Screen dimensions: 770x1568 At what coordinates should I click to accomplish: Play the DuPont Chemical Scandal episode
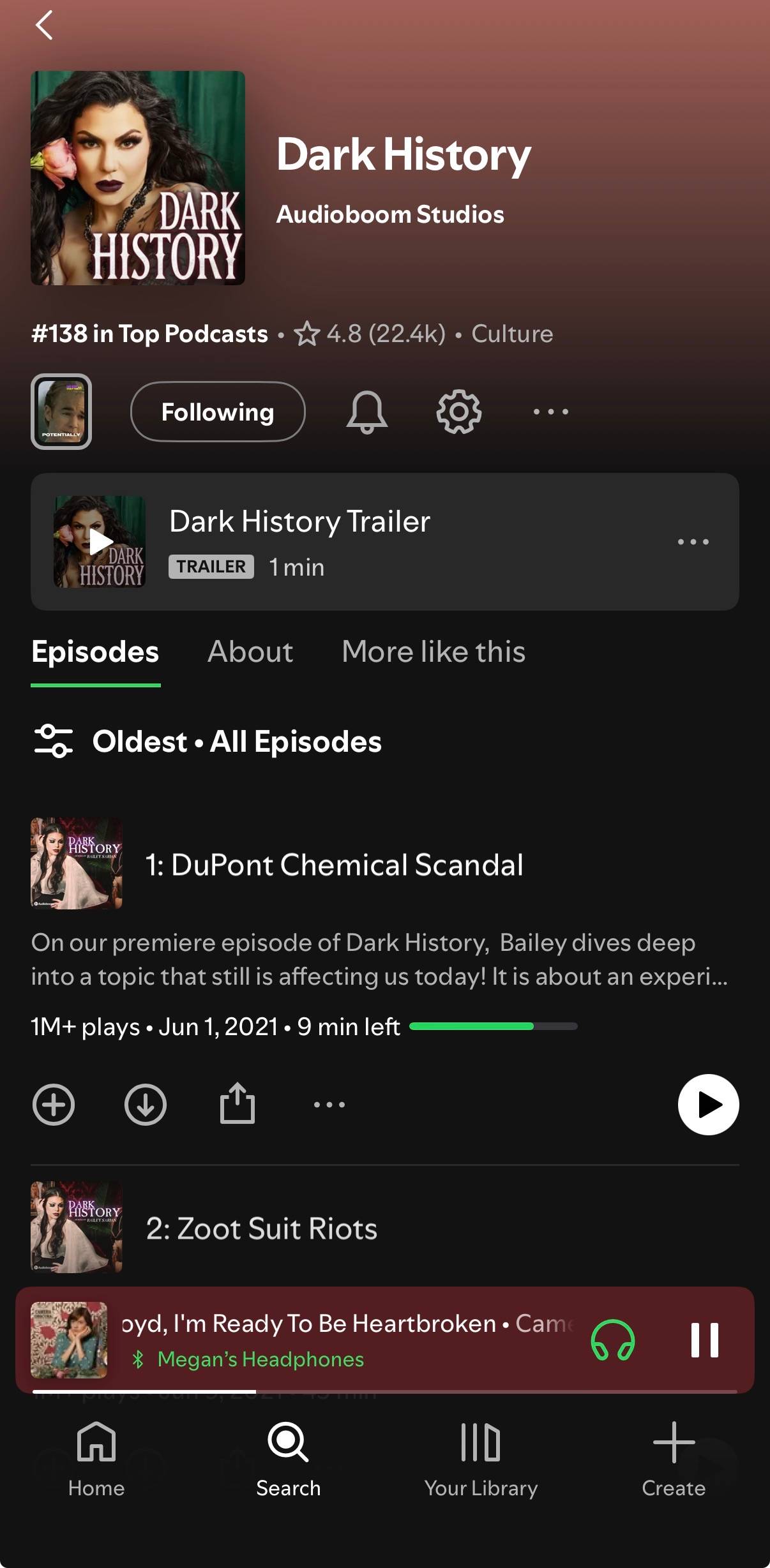pyautogui.click(x=708, y=1105)
